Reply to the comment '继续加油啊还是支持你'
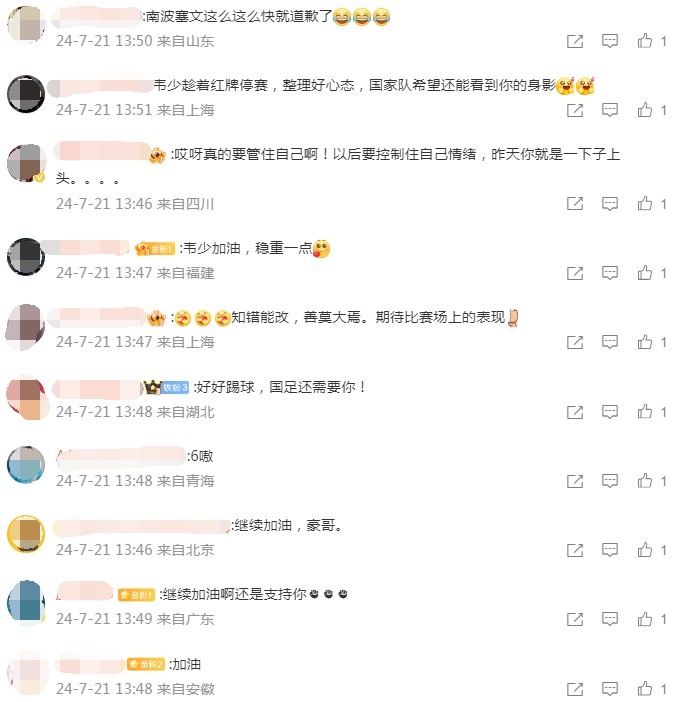Screen dimensions: 682x702 coord(610,619)
